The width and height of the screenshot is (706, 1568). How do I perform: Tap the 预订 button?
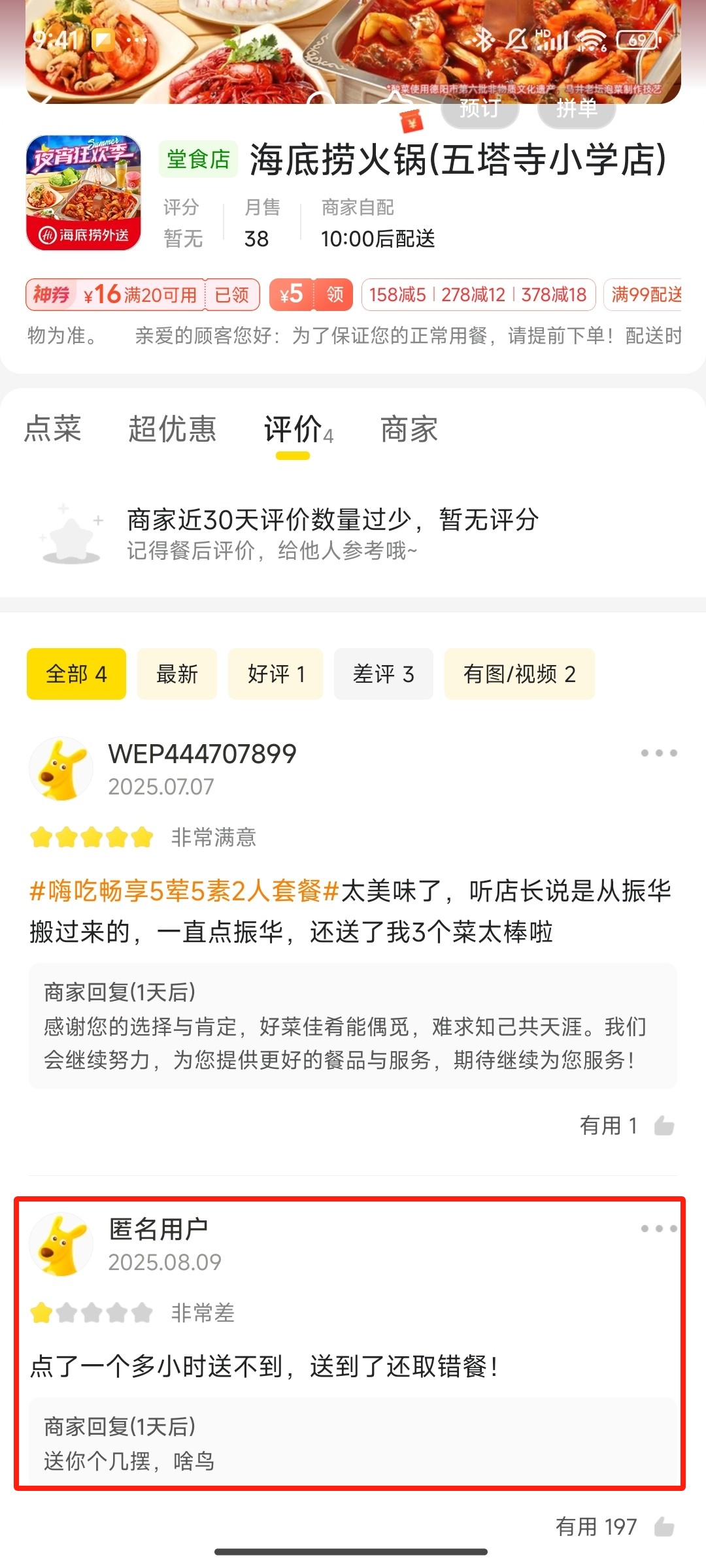coord(479,109)
